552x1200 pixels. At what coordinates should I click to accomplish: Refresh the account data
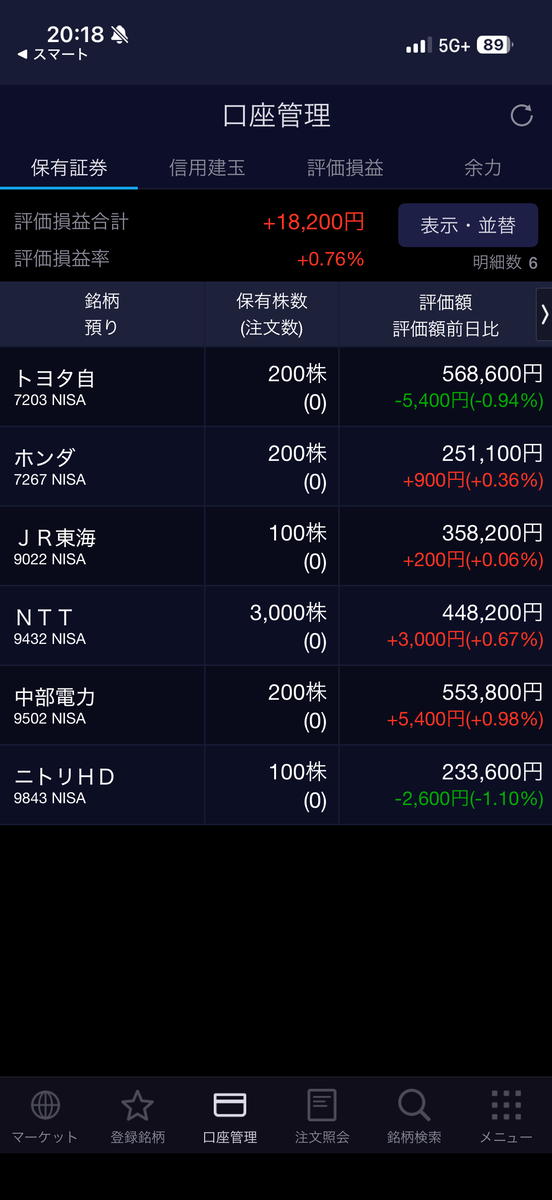pos(521,115)
